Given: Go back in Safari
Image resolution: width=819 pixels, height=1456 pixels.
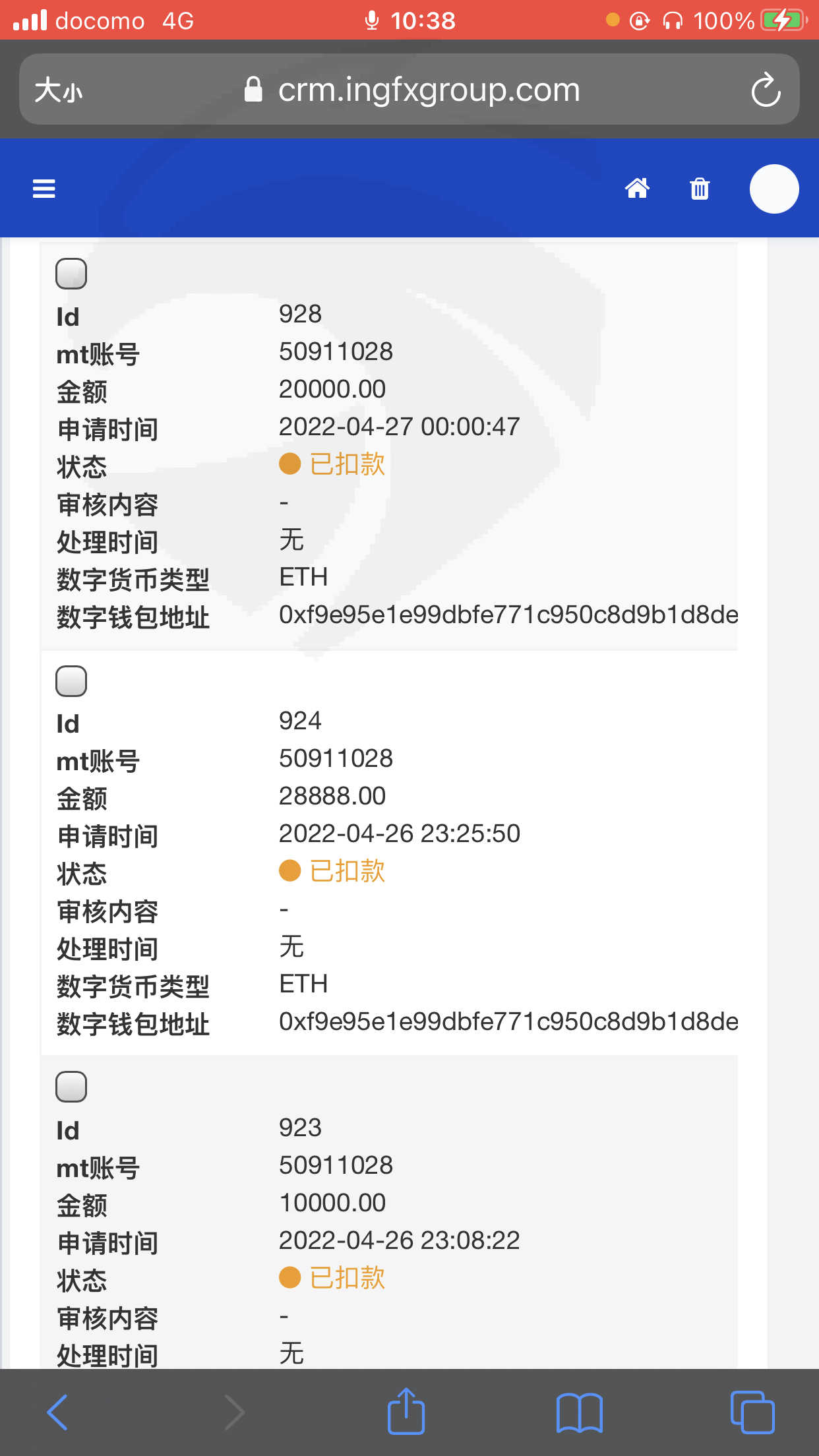Looking at the screenshot, I should 57,1412.
